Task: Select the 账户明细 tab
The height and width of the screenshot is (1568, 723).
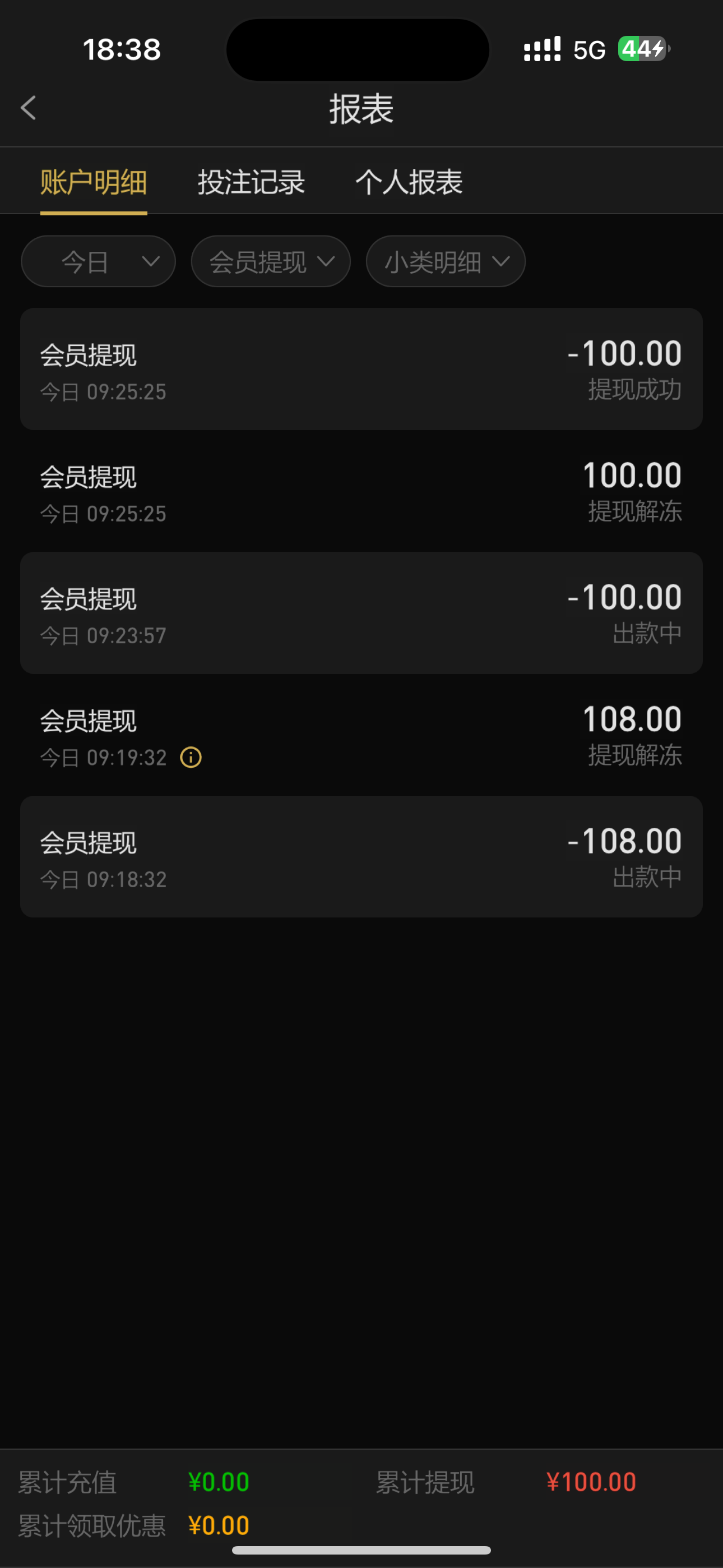Action: click(x=94, y=182)
